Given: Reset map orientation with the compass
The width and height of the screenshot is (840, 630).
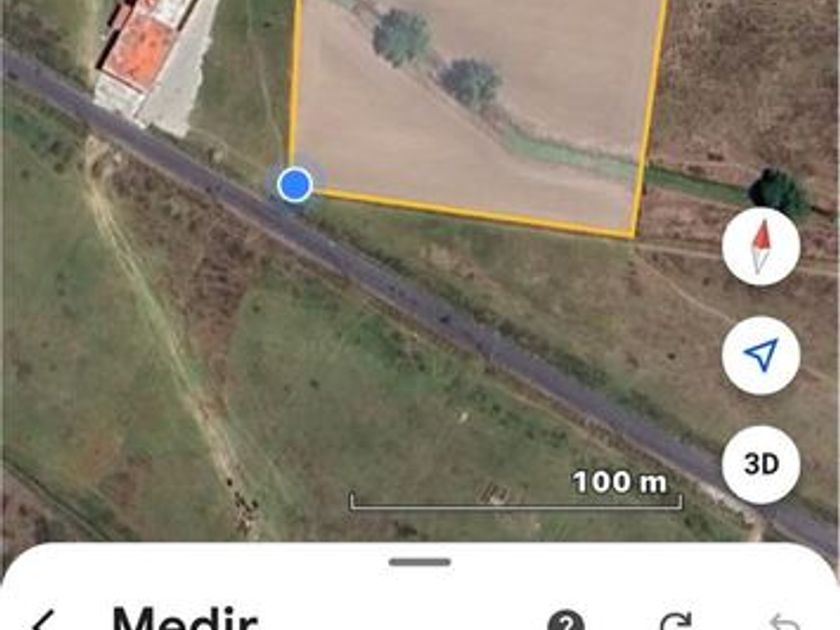Looking at the screenshot, I should tap(761, 247).
